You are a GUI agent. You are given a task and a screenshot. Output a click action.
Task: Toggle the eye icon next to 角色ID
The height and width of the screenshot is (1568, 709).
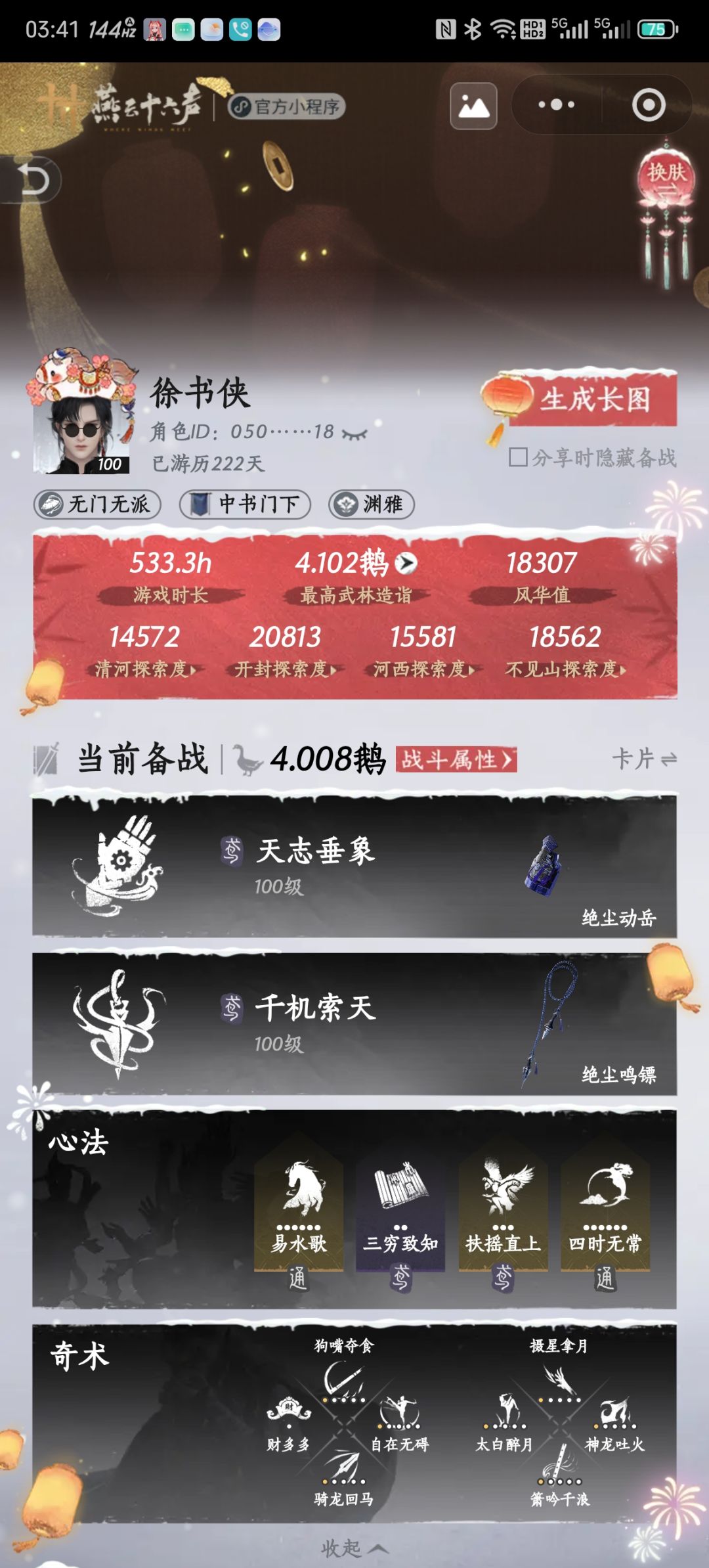click(354, 434)
